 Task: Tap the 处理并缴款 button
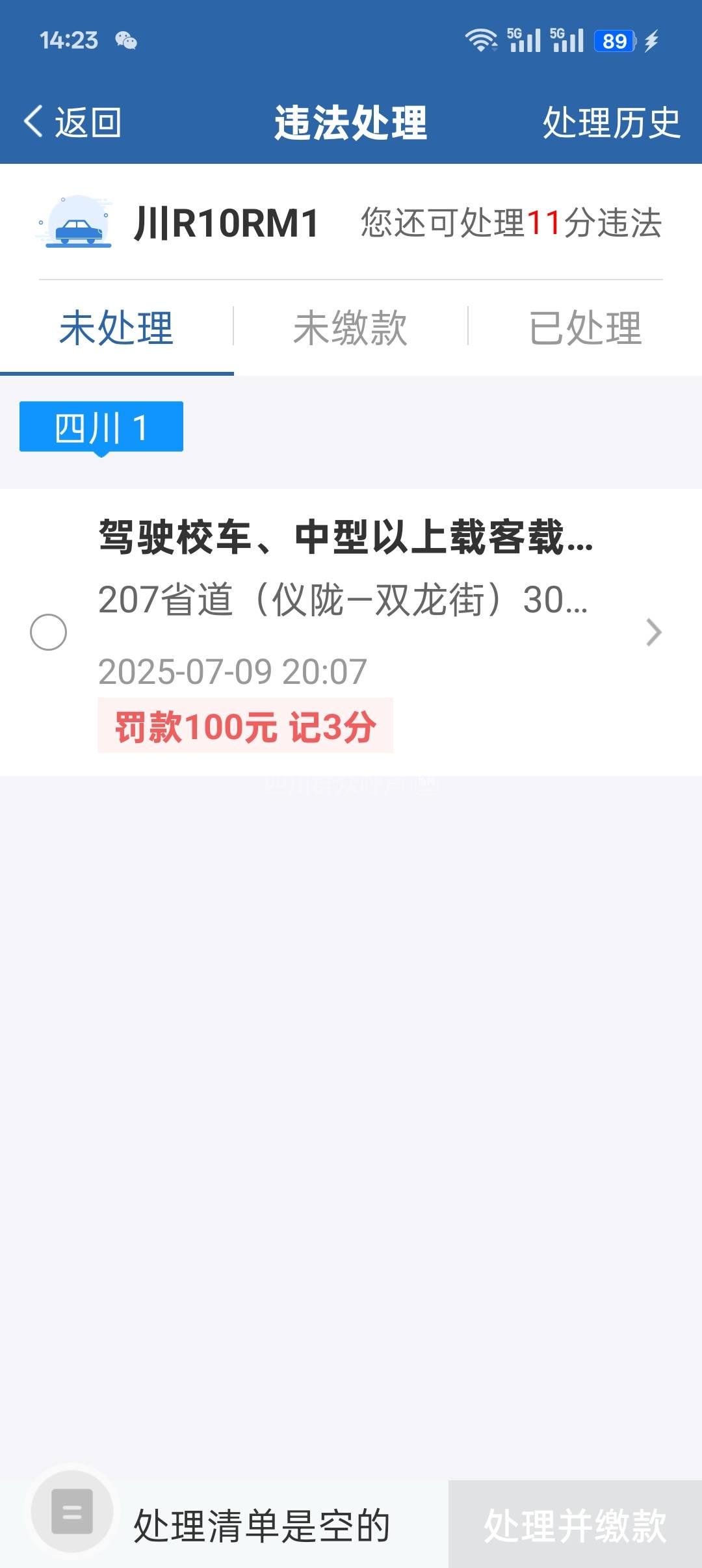pos(575,1525)
